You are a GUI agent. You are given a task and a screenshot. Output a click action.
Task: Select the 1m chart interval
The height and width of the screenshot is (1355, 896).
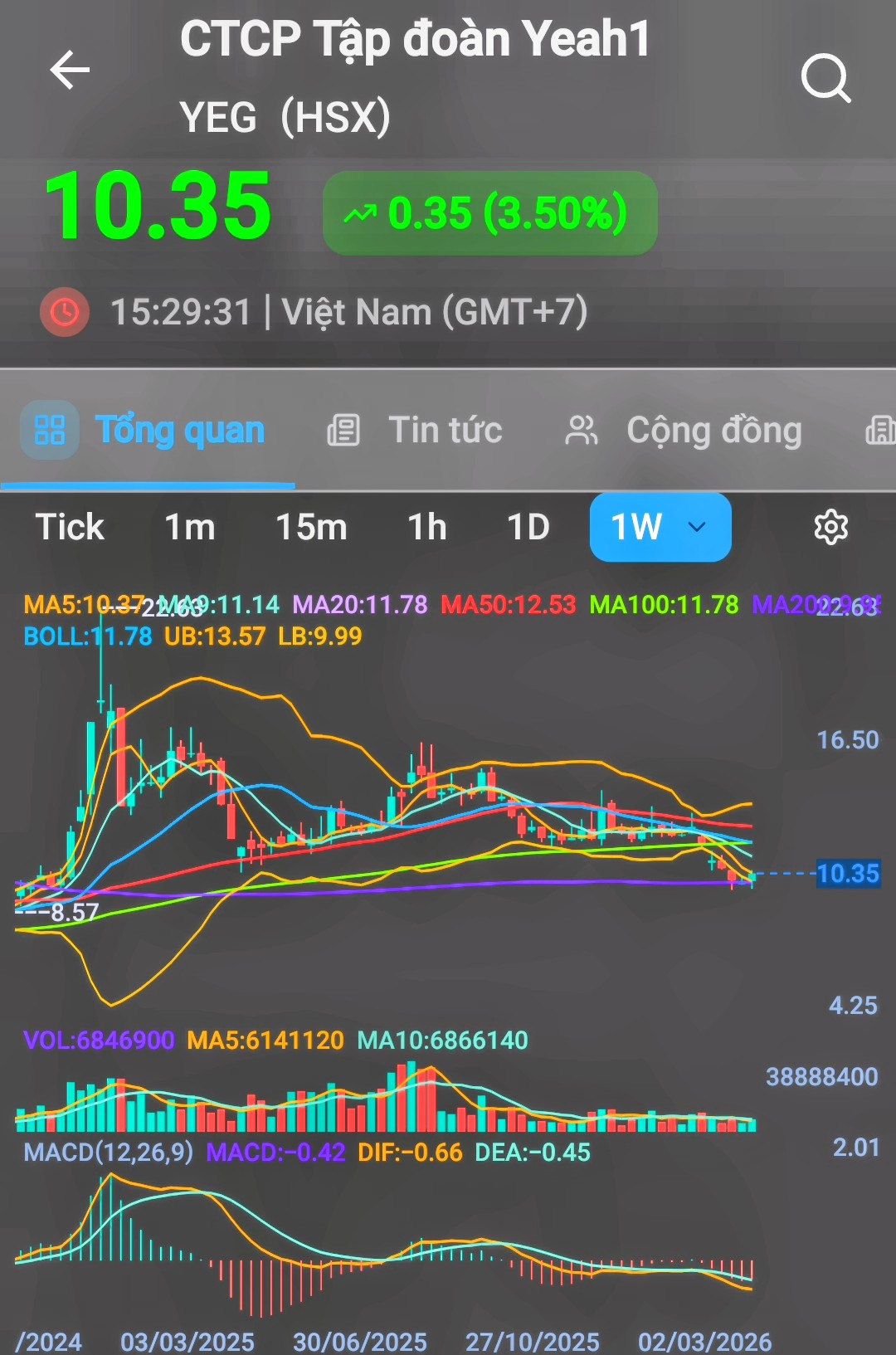(190, 527)
